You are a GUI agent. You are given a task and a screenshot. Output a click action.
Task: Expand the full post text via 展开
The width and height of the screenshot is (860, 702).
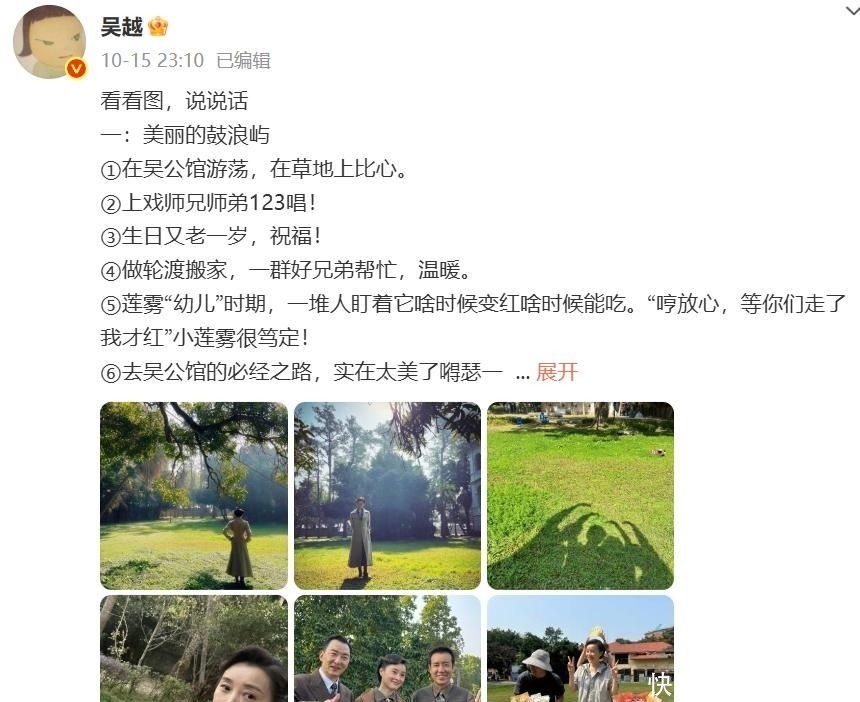[557, 372]
